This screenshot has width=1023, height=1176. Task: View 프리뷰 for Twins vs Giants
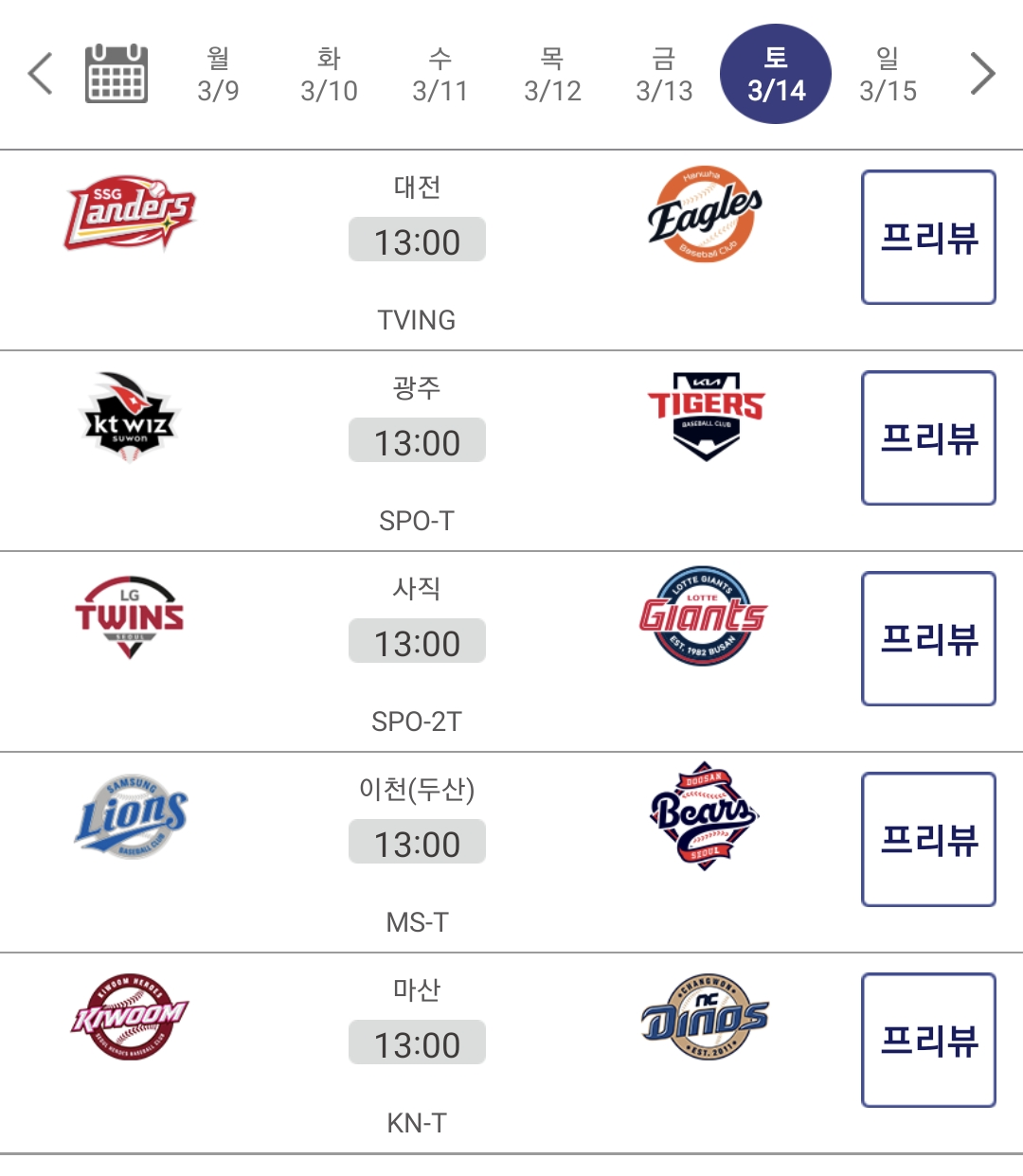click(928, 638)
